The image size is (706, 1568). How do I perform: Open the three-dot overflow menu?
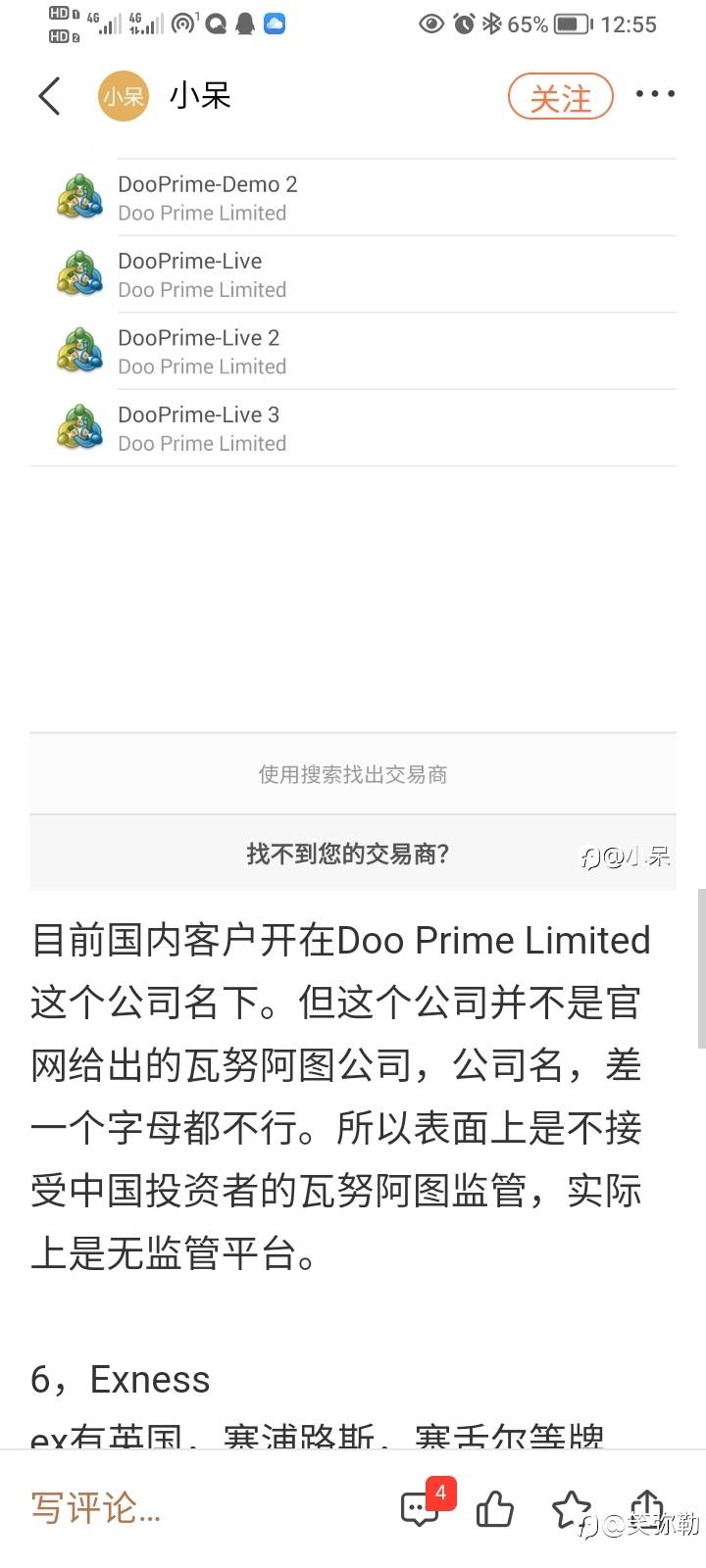[x=654, y=94]
